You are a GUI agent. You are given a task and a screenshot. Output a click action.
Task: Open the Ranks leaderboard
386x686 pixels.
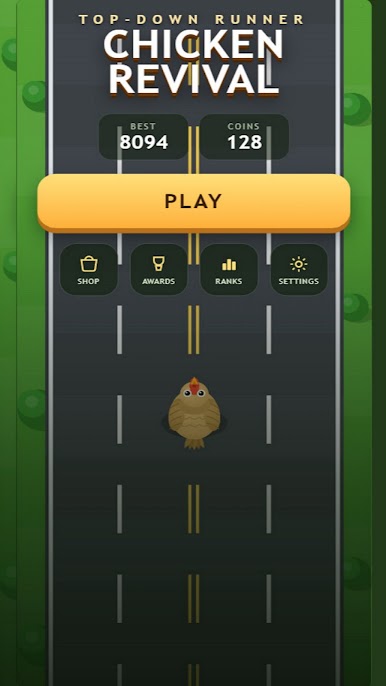229,270
